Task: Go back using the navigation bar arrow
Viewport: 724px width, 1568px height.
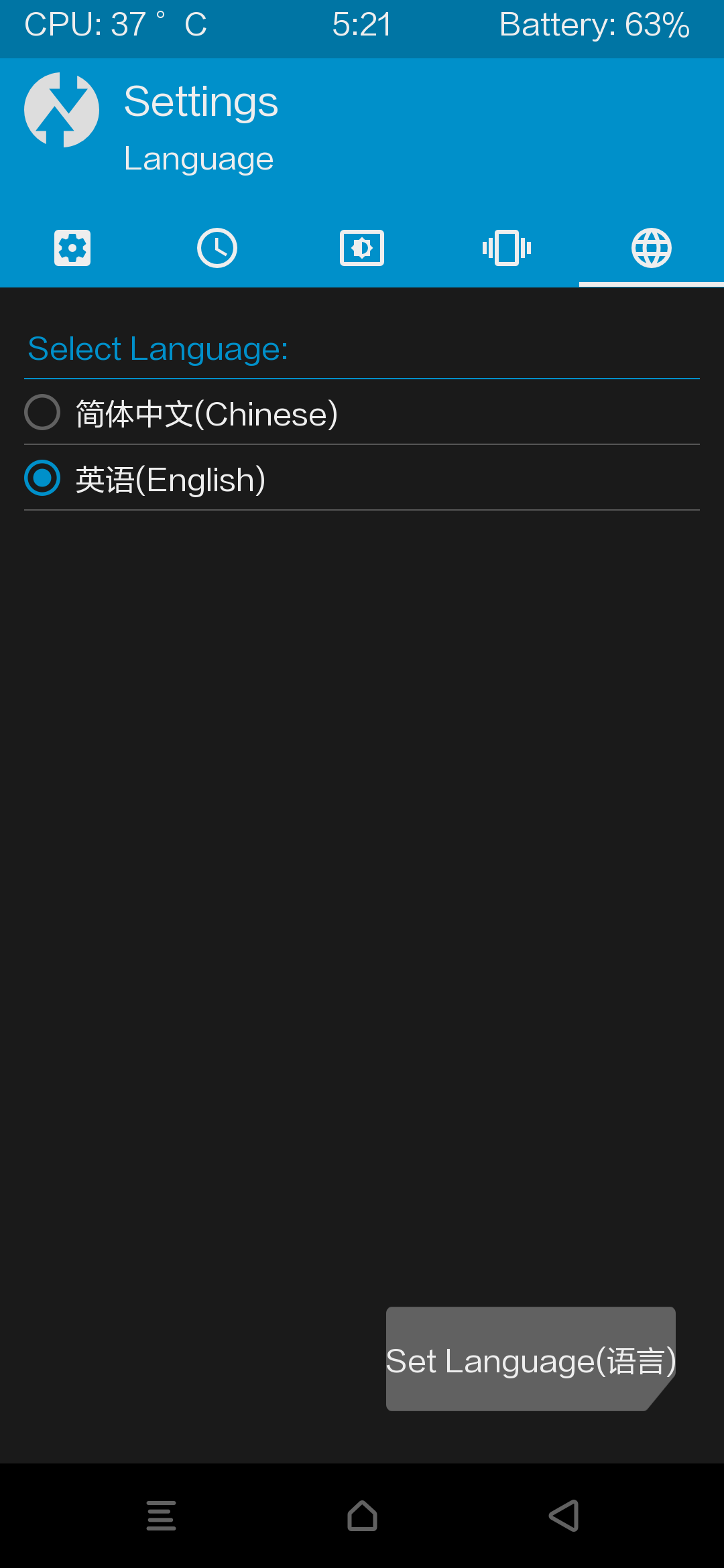Action: [563, 1516]
